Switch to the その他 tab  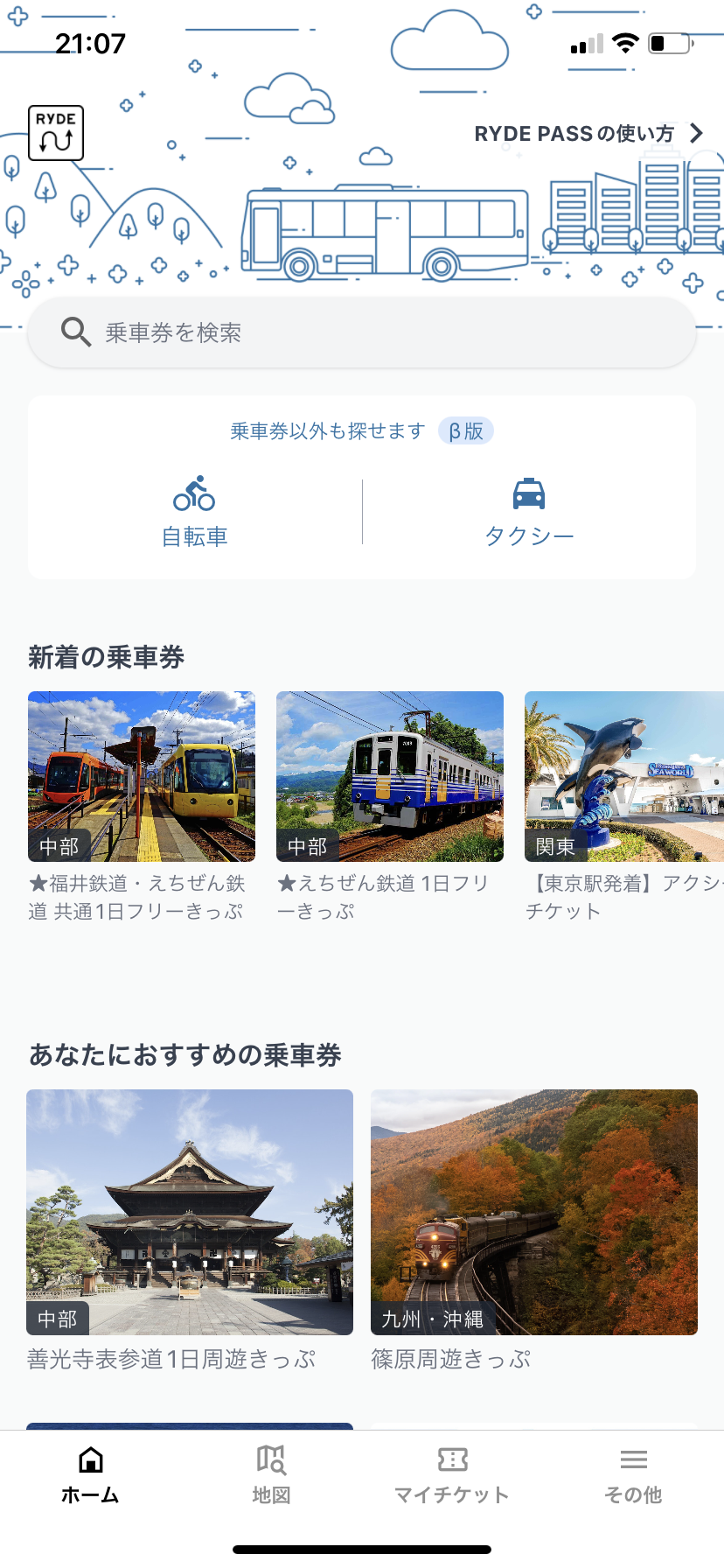[633, 1475]
